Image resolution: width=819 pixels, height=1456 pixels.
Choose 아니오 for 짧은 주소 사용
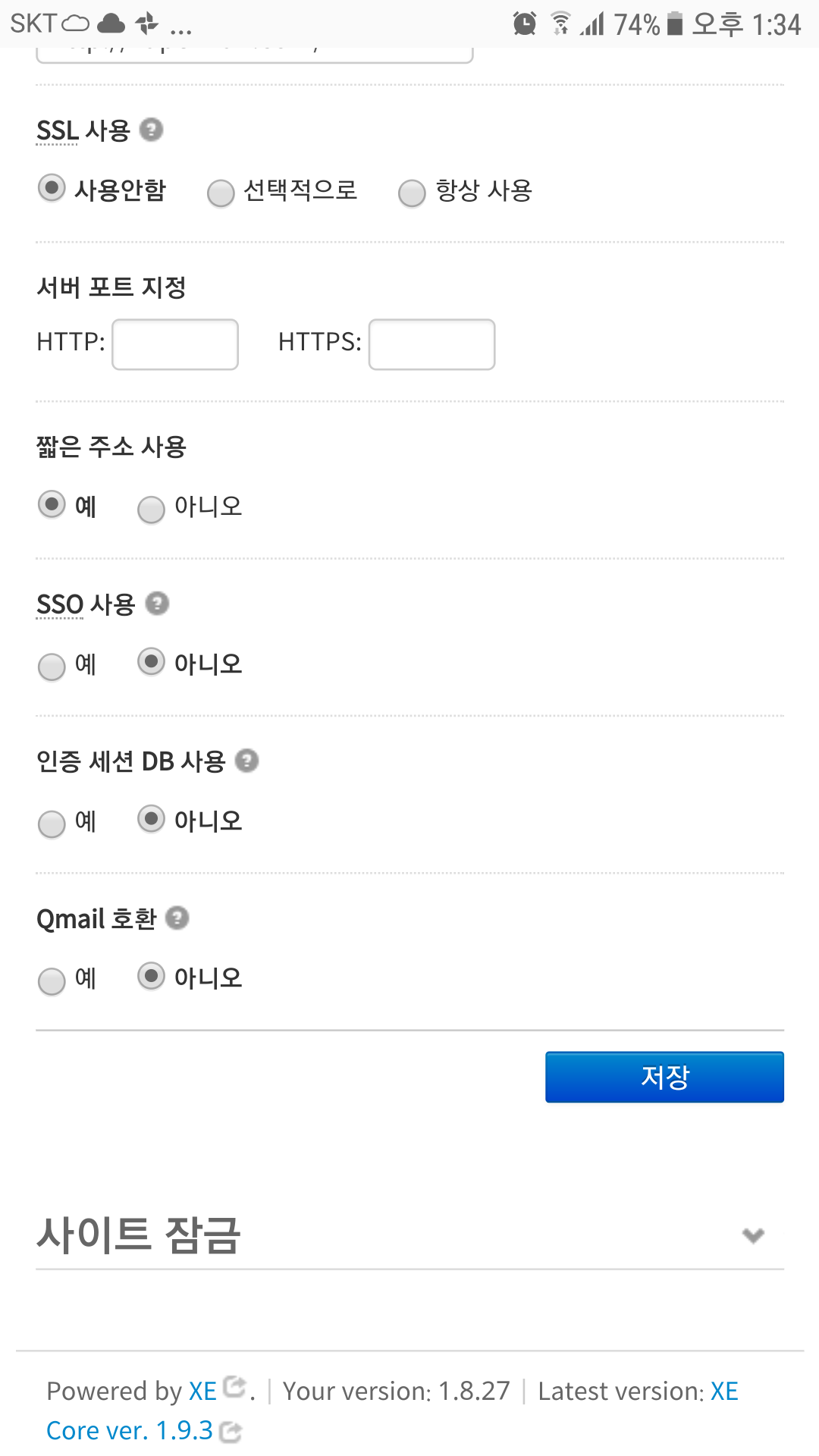151,510
